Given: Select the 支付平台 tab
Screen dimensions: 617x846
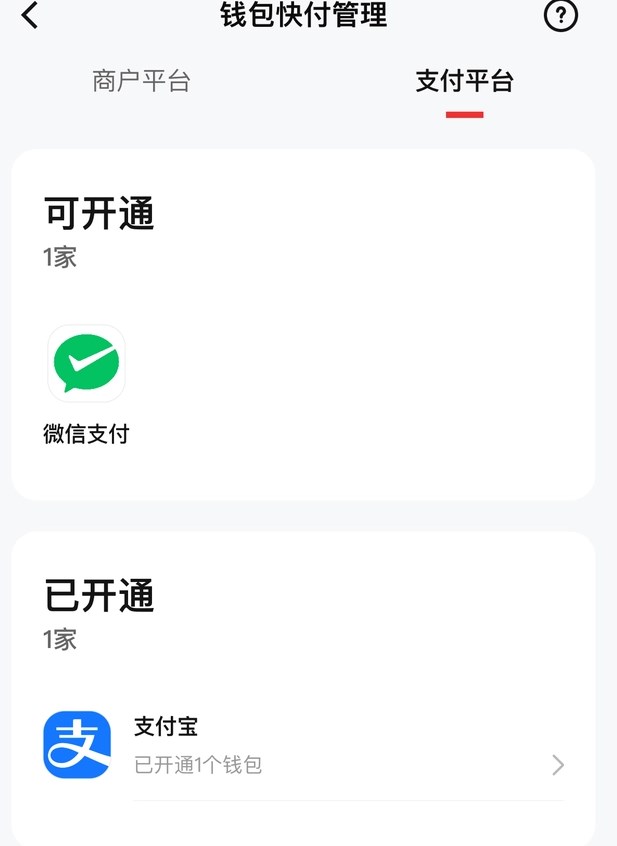Looking at the screenshot, I should click(x=464, y=82).
